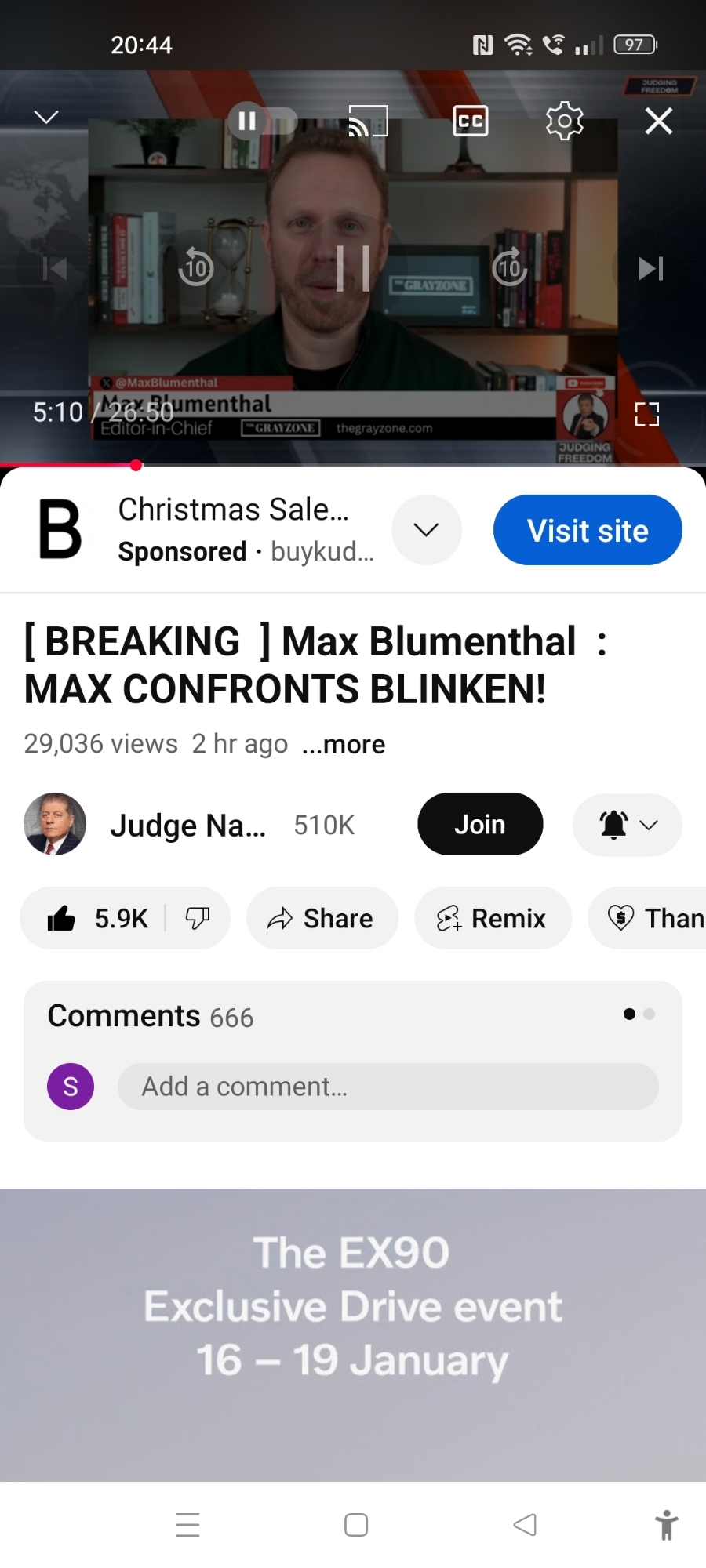Pause the video
Image resolution: width=706 pixels, height=1568 pixels.
pos(353,269)
